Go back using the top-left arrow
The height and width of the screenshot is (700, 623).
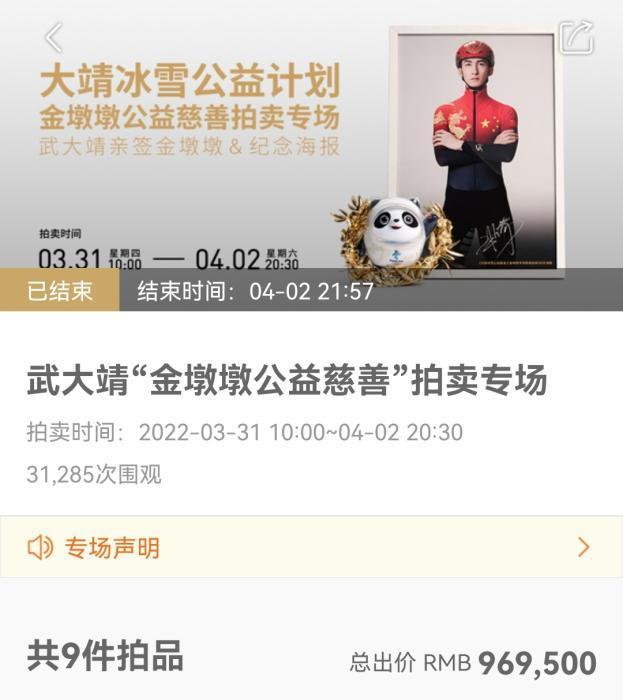click(x=54, y=38)
